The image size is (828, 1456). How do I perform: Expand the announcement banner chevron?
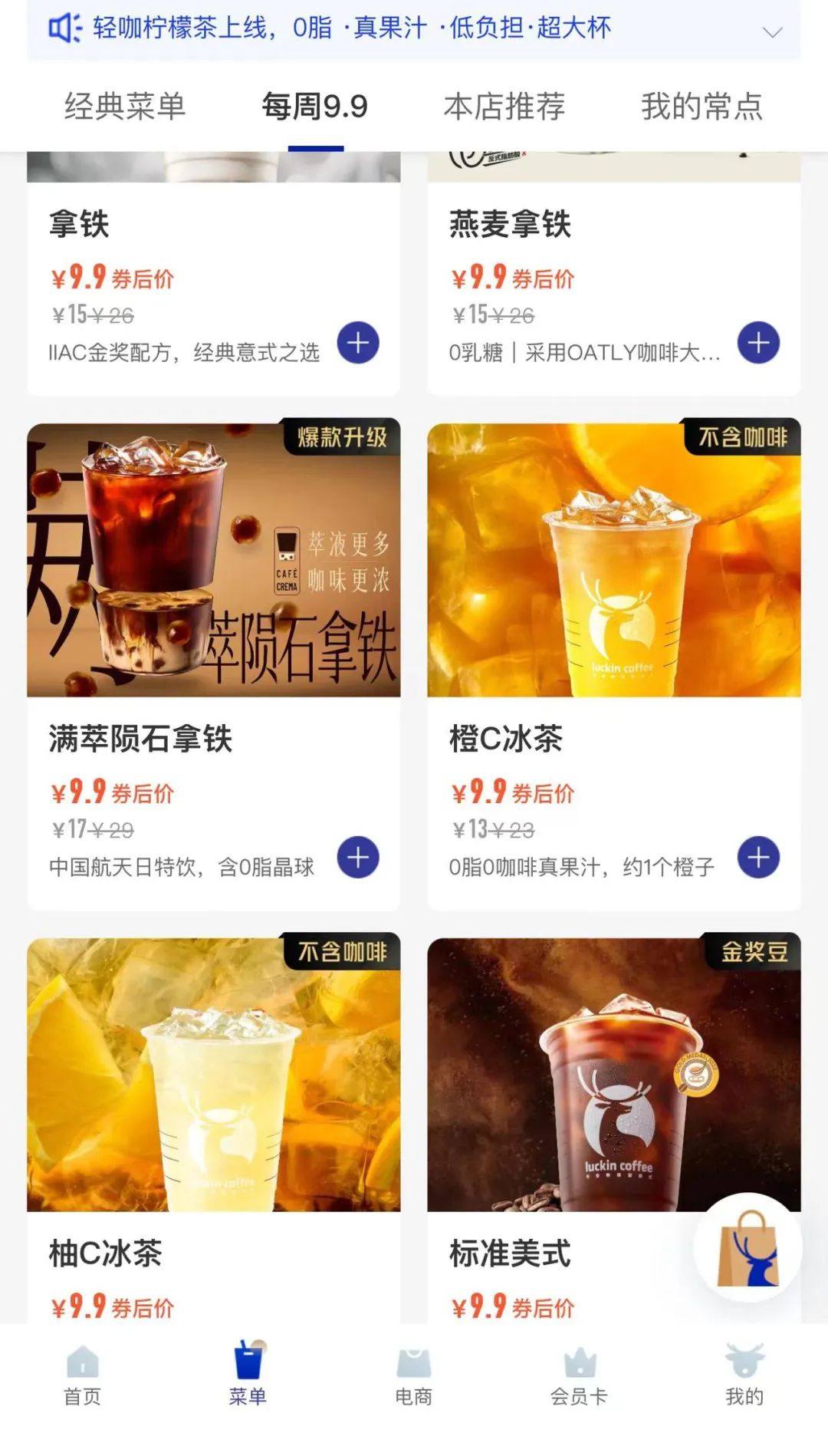pyautogui.click(x=772, y=32)
